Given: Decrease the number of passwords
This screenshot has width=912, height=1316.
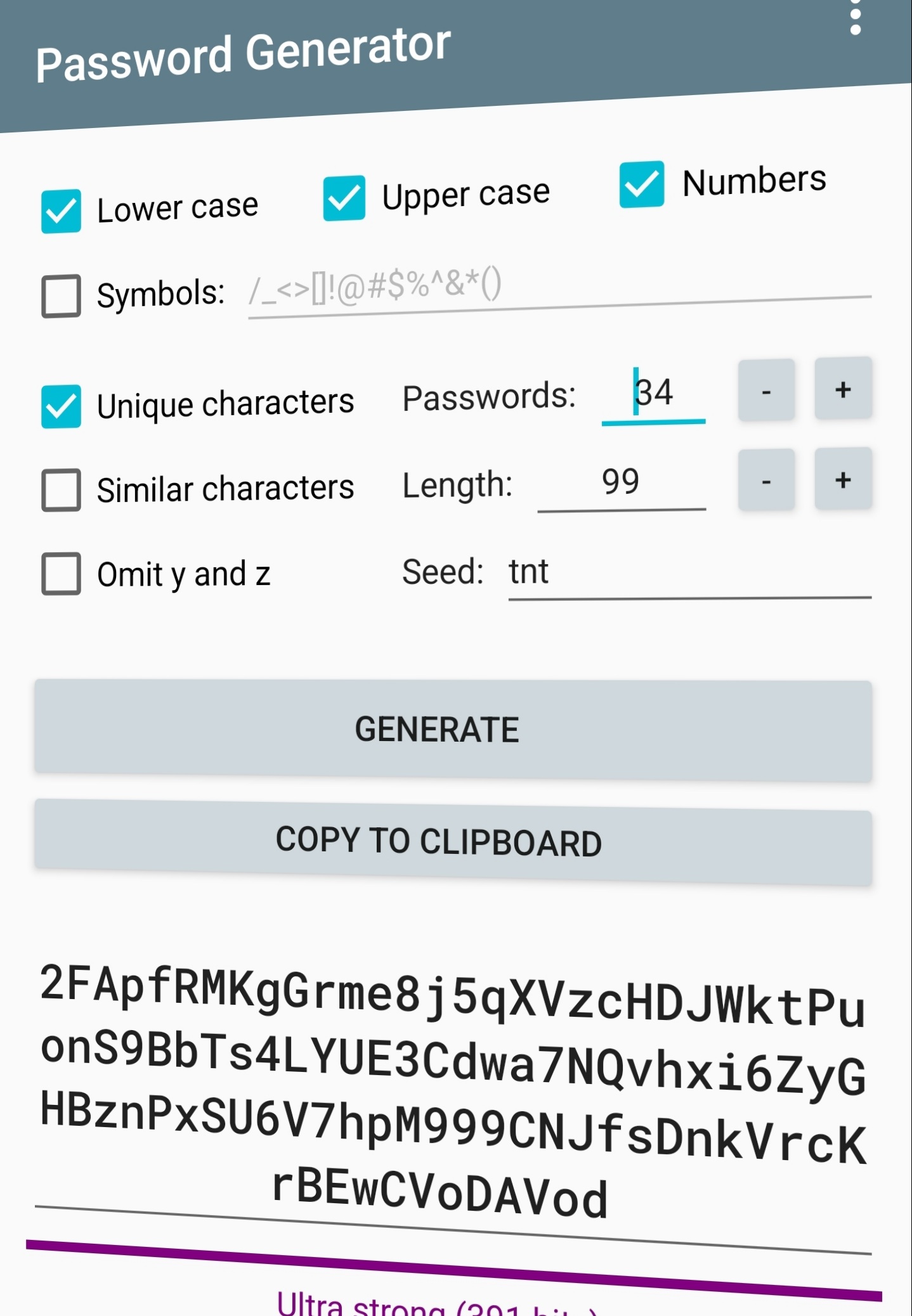Looking at the screenshot, I should [766, 390].
